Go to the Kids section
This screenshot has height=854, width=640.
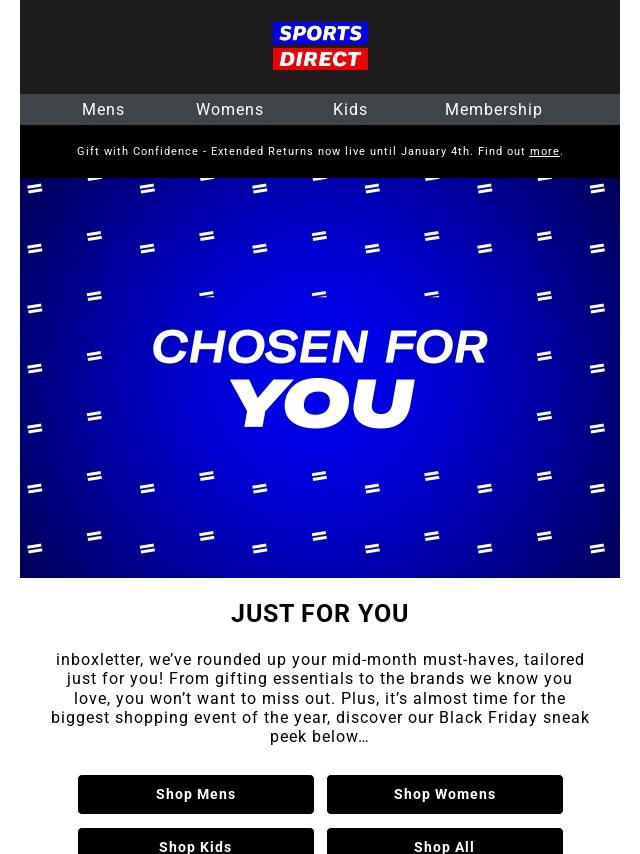350,109
